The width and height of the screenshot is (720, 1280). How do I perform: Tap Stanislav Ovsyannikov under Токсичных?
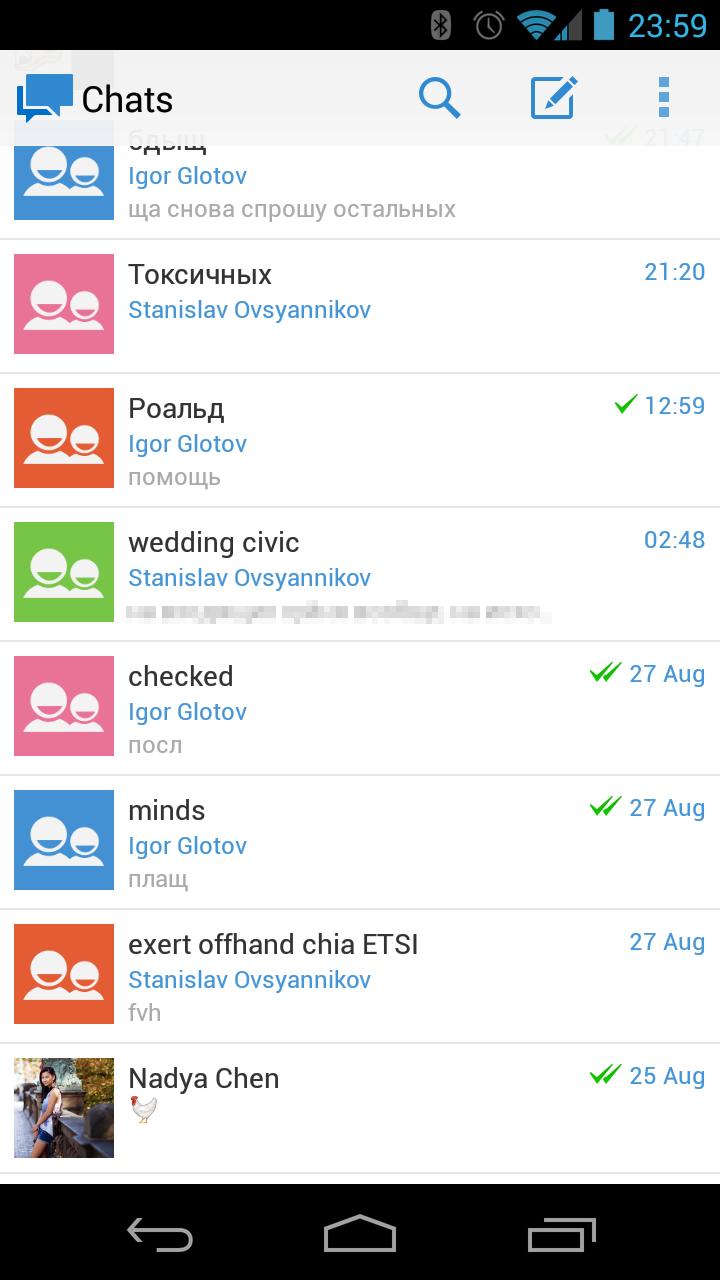pyautogui.click(x=249, y=309)
